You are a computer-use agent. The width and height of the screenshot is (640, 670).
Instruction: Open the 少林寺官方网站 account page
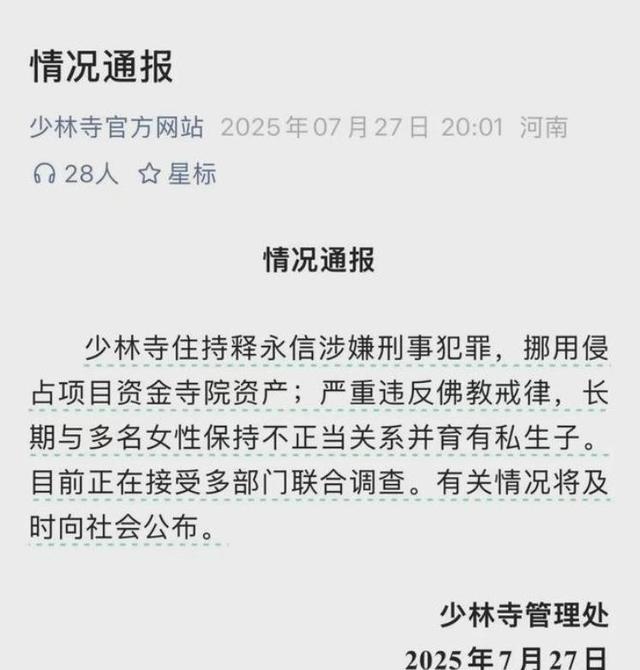pos(117,128)
